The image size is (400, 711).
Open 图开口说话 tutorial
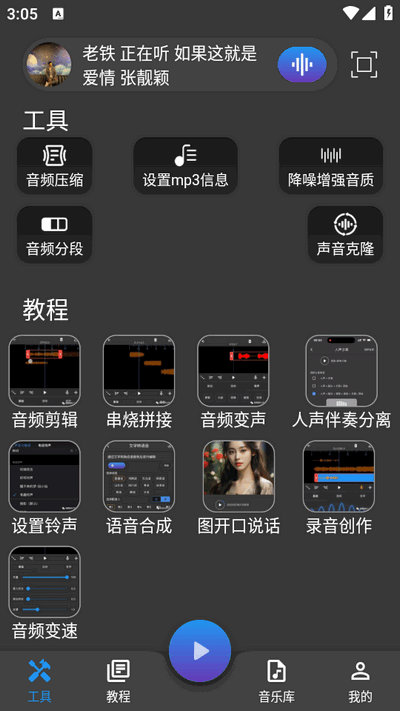239,487
